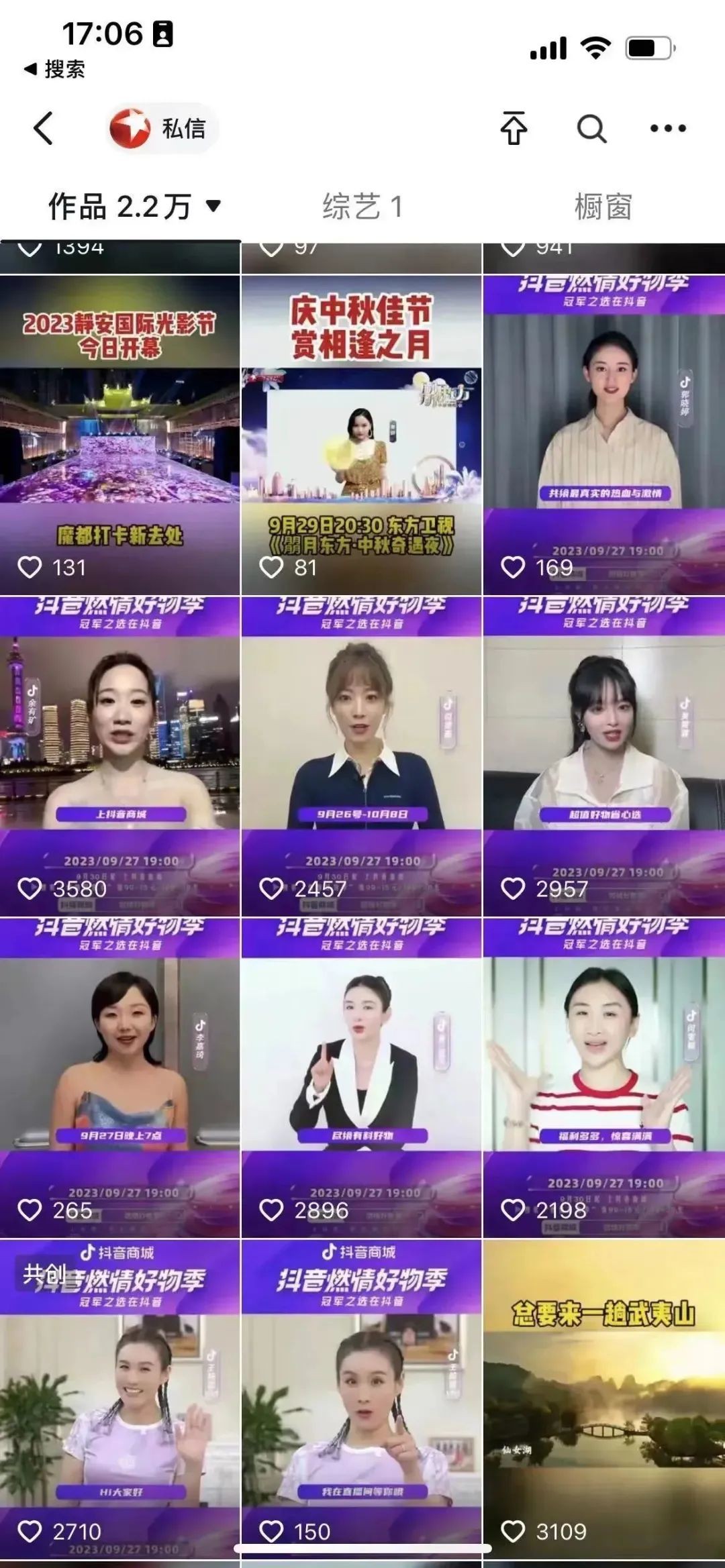The width and height of the screenshot is (725, 1568).
Task: Open the video with 2198 likes
Action: [603, 1078]
